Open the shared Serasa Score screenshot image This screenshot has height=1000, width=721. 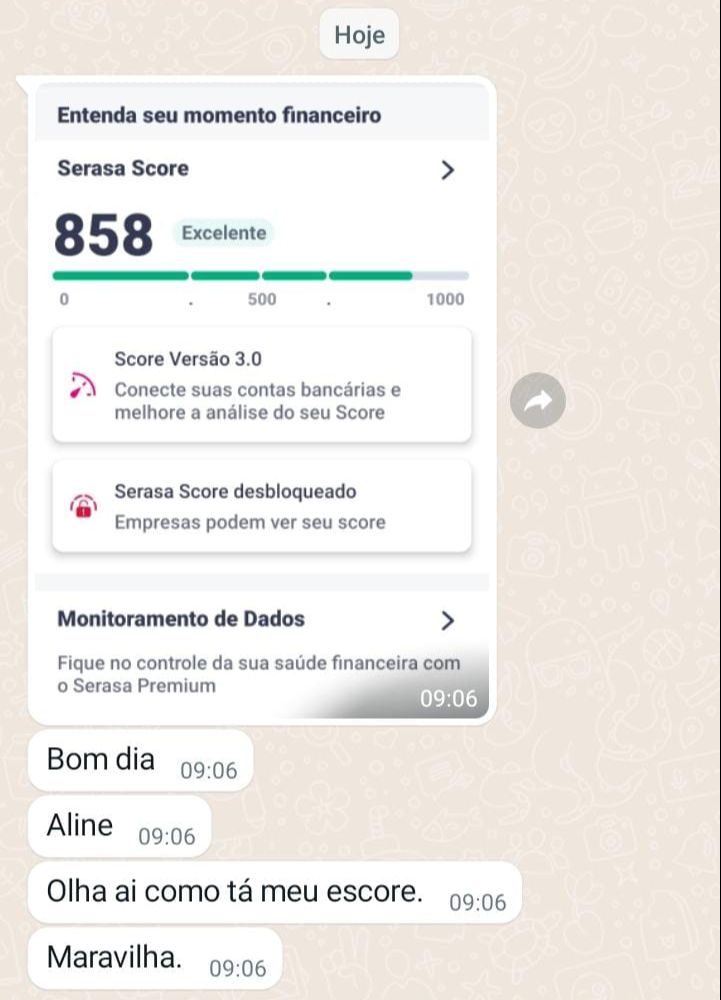point(262,400)
